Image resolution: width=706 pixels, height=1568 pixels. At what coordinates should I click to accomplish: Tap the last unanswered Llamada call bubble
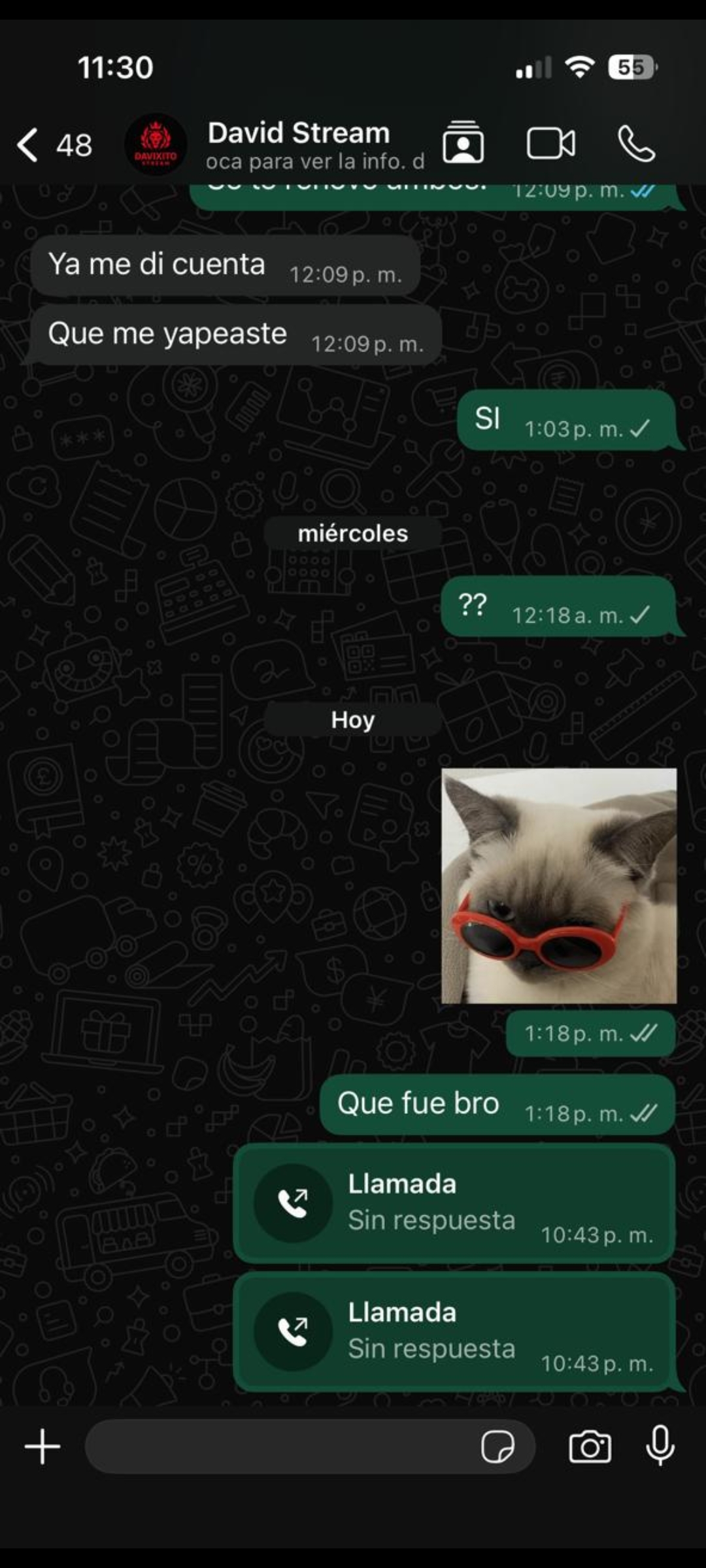tap(454, 1330)
